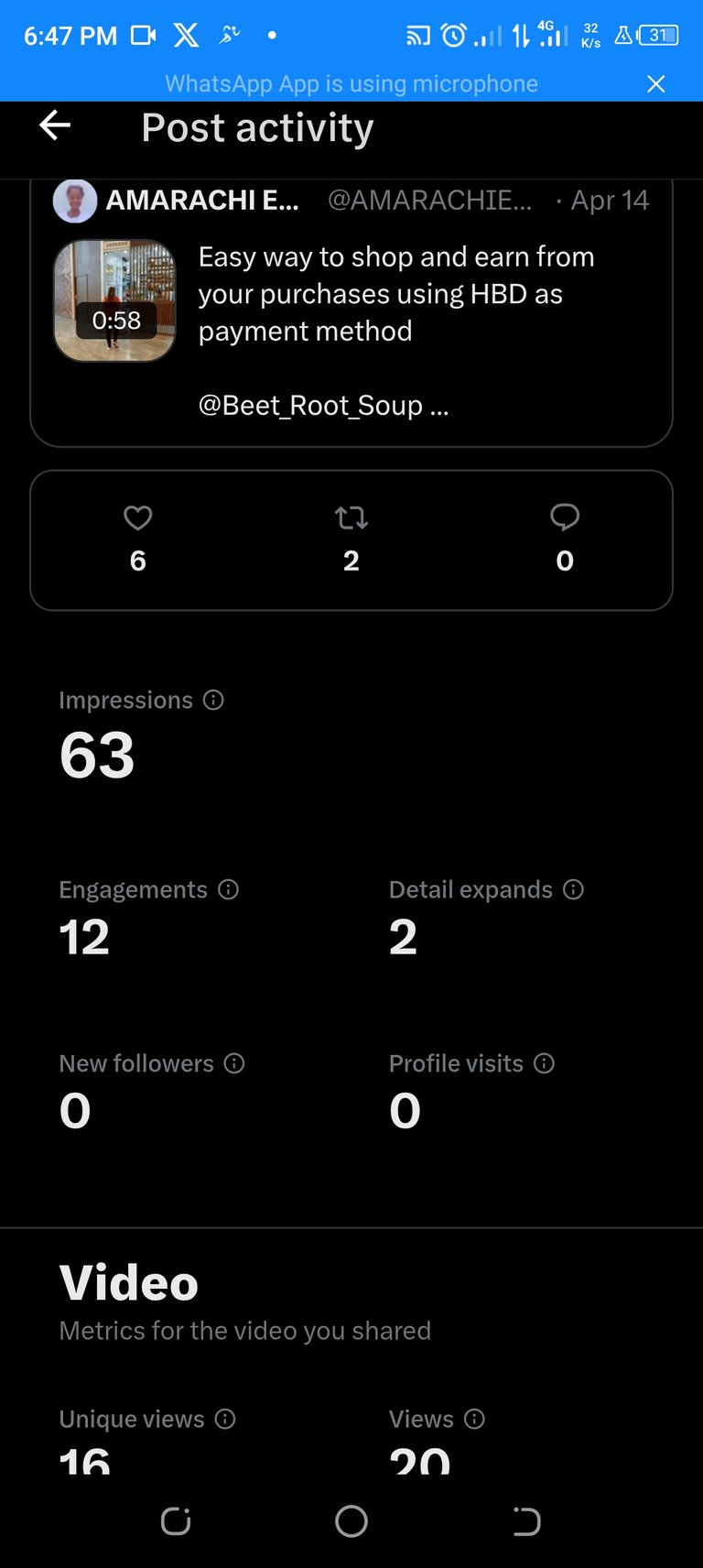Show info about Engagements
This screenshot has height=1568, width=703.
(229, 889)
